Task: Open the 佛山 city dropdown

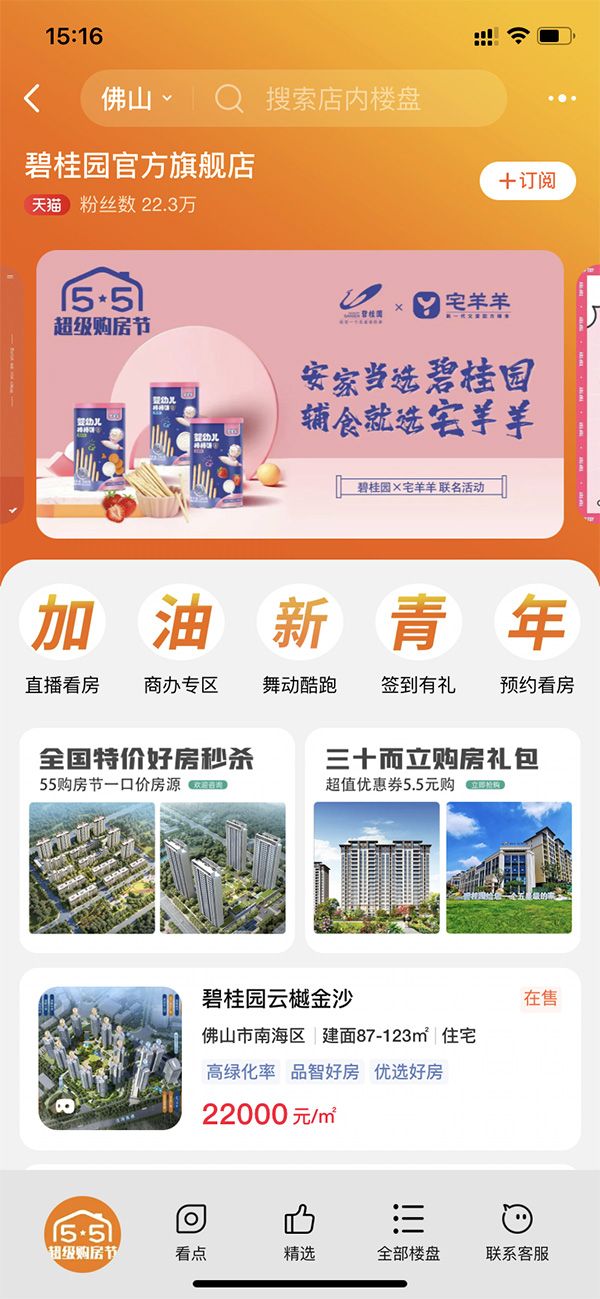Action: tap(136, 98)
